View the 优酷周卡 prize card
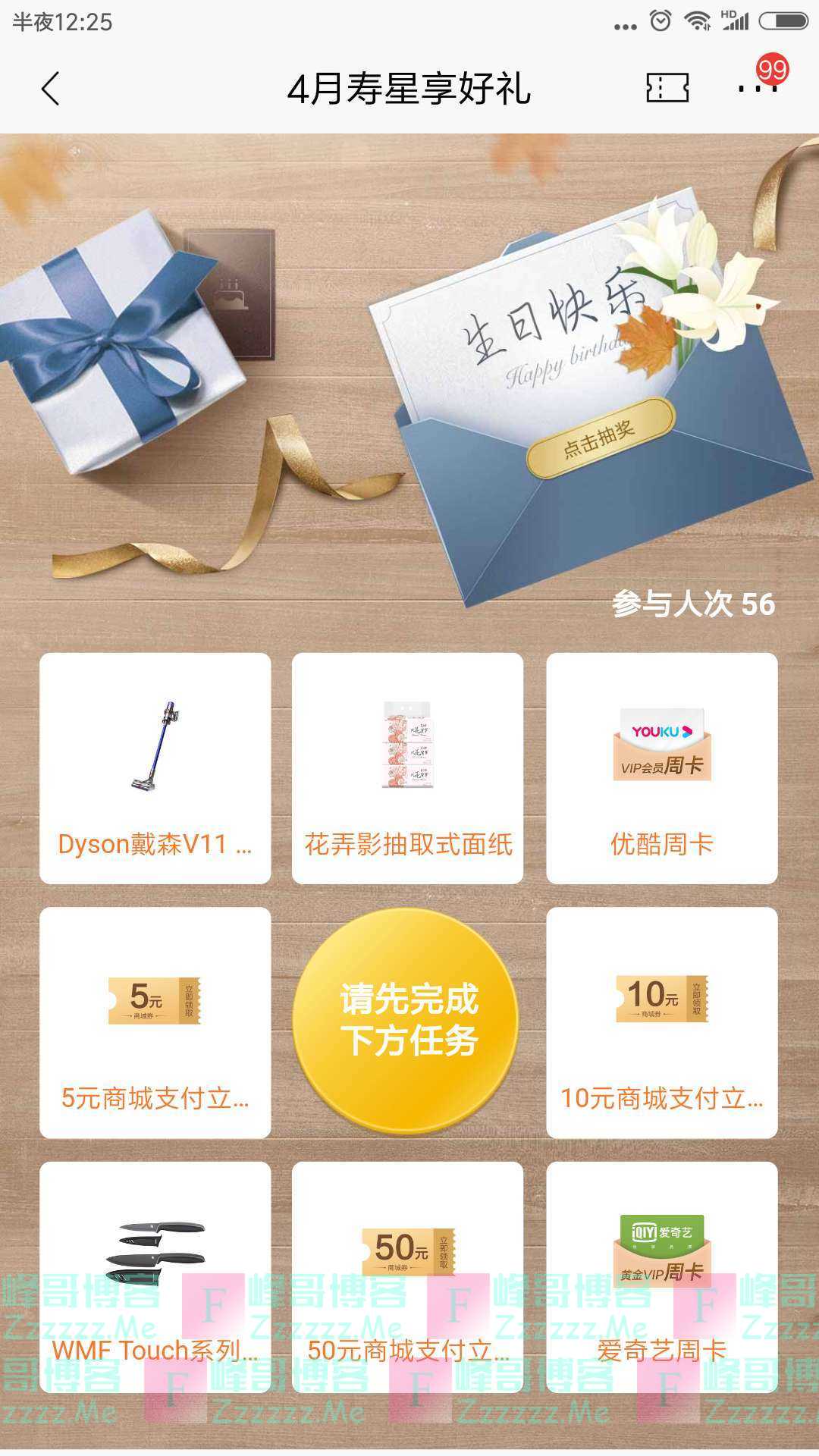The image size is (819, 1456). pyautogui.click(x=661, y=768)
